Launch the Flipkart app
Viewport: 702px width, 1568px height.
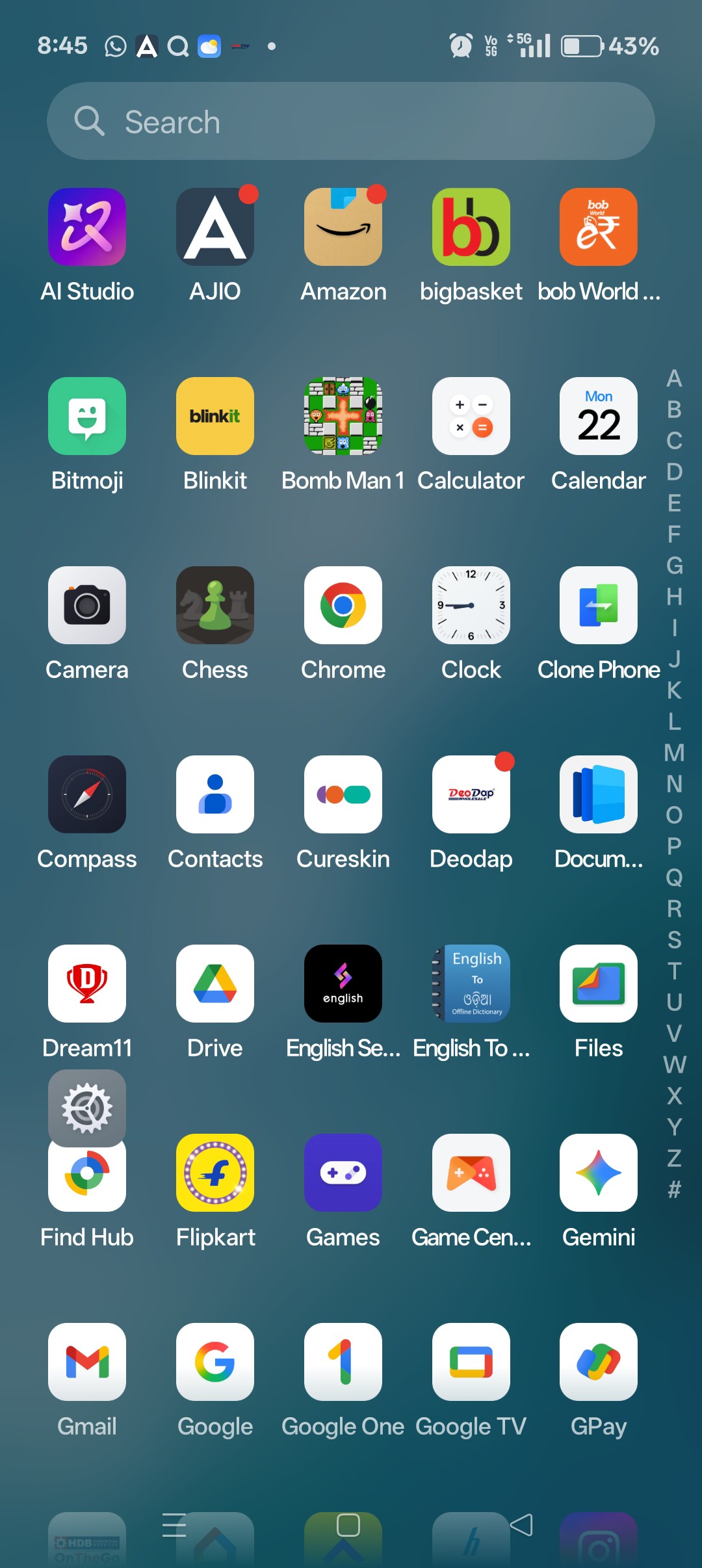(x=215, y=1173)
